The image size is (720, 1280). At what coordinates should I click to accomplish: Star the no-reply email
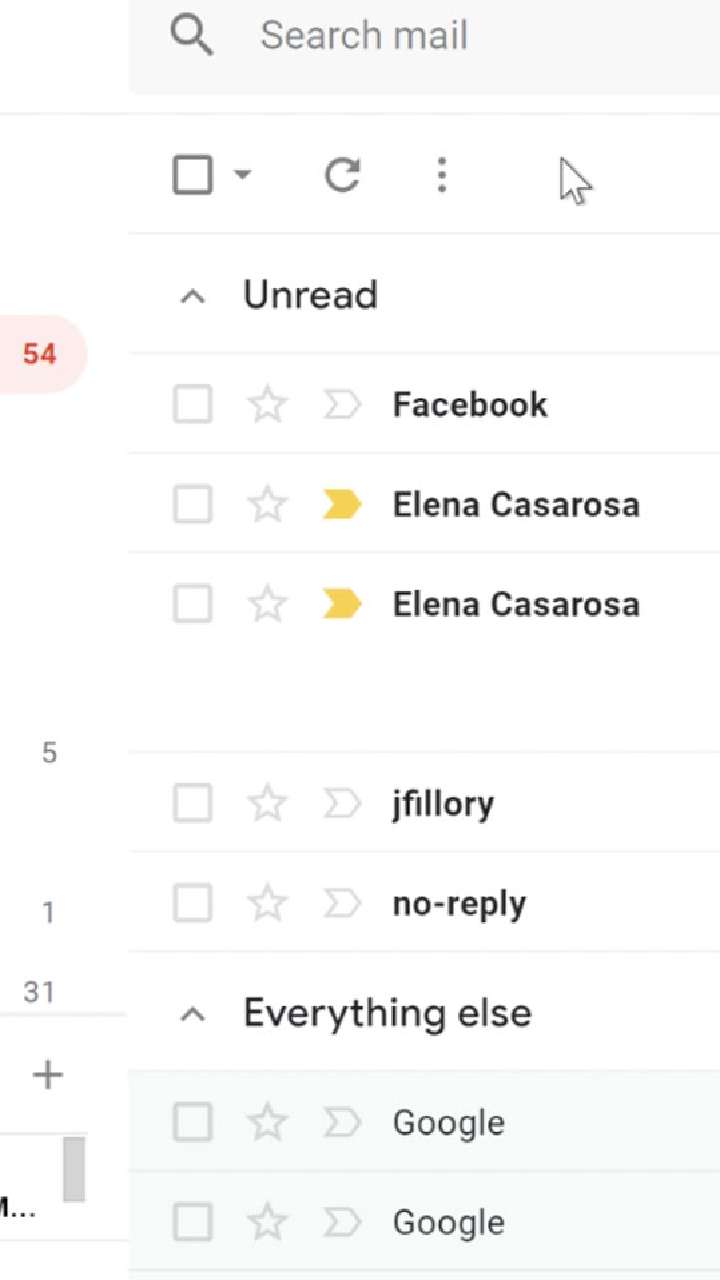coord(267,904)
